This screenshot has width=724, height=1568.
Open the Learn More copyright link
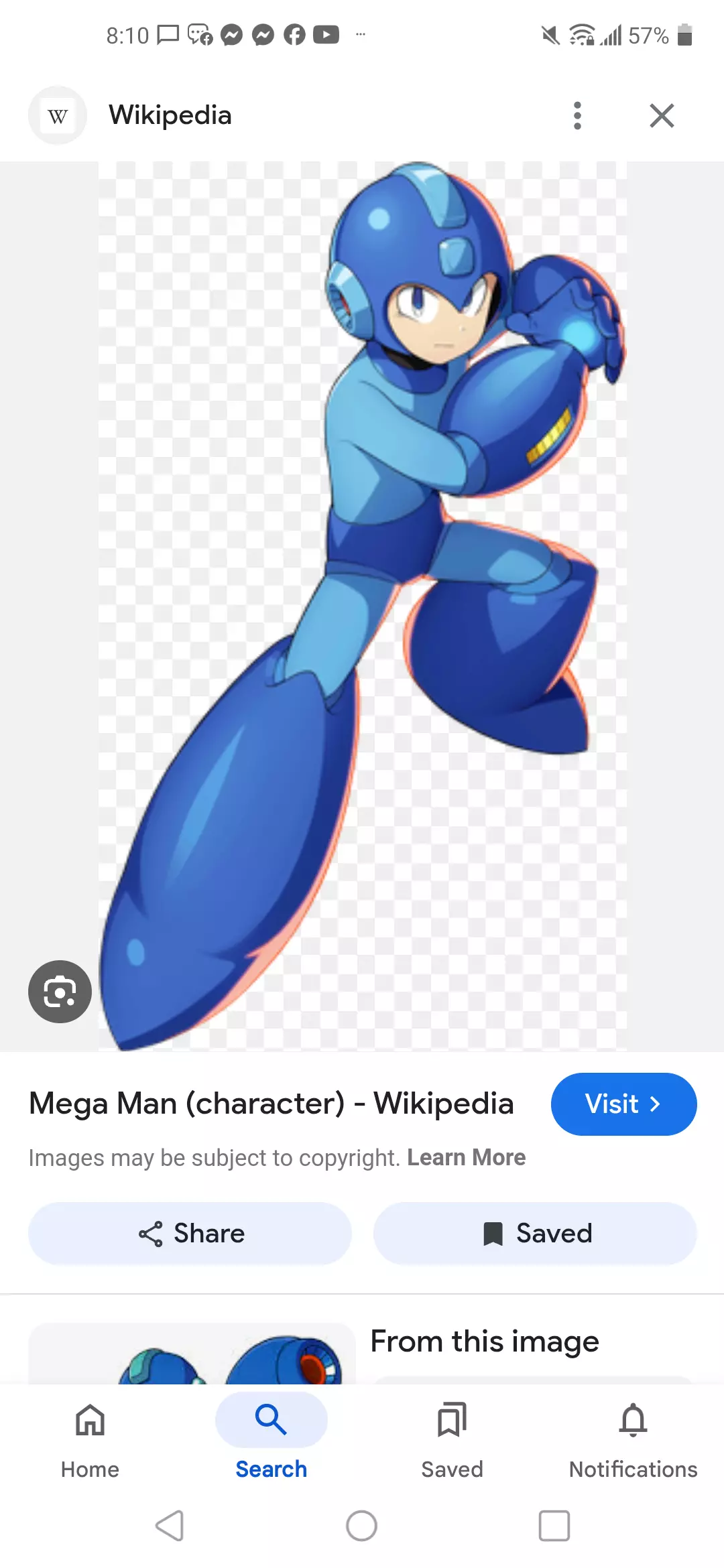[x=466, y=1157]
